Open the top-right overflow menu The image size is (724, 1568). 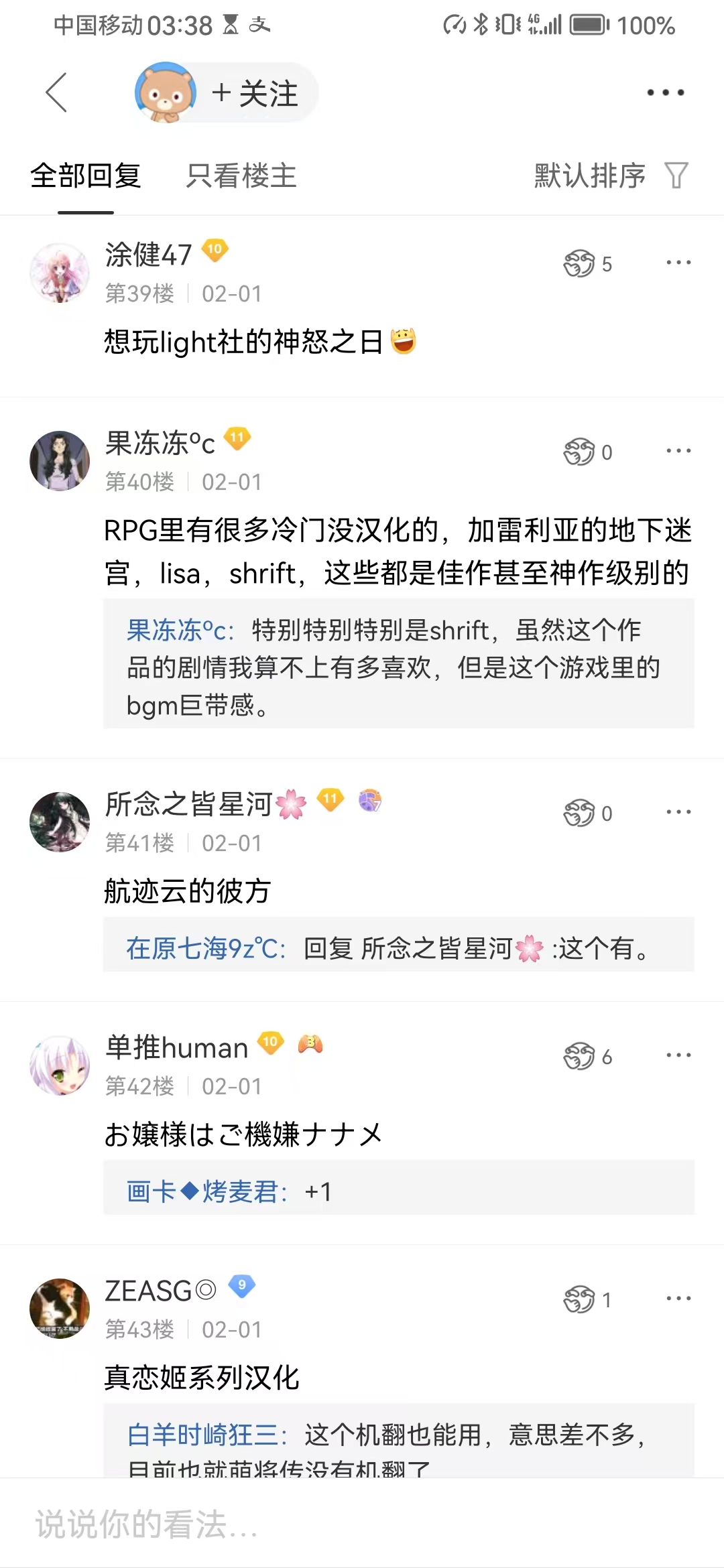pos(665,92)
